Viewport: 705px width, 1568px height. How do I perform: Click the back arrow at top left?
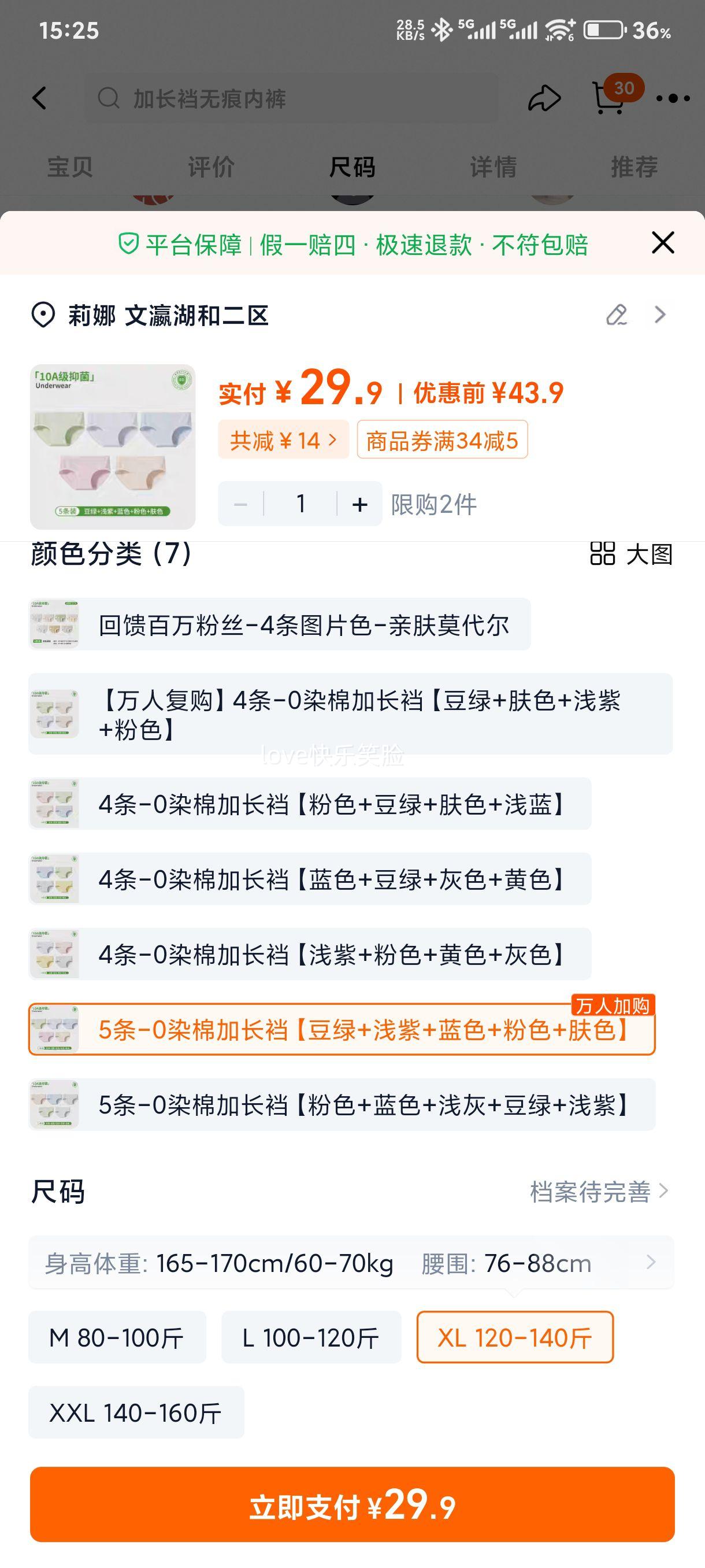point(40,98)
